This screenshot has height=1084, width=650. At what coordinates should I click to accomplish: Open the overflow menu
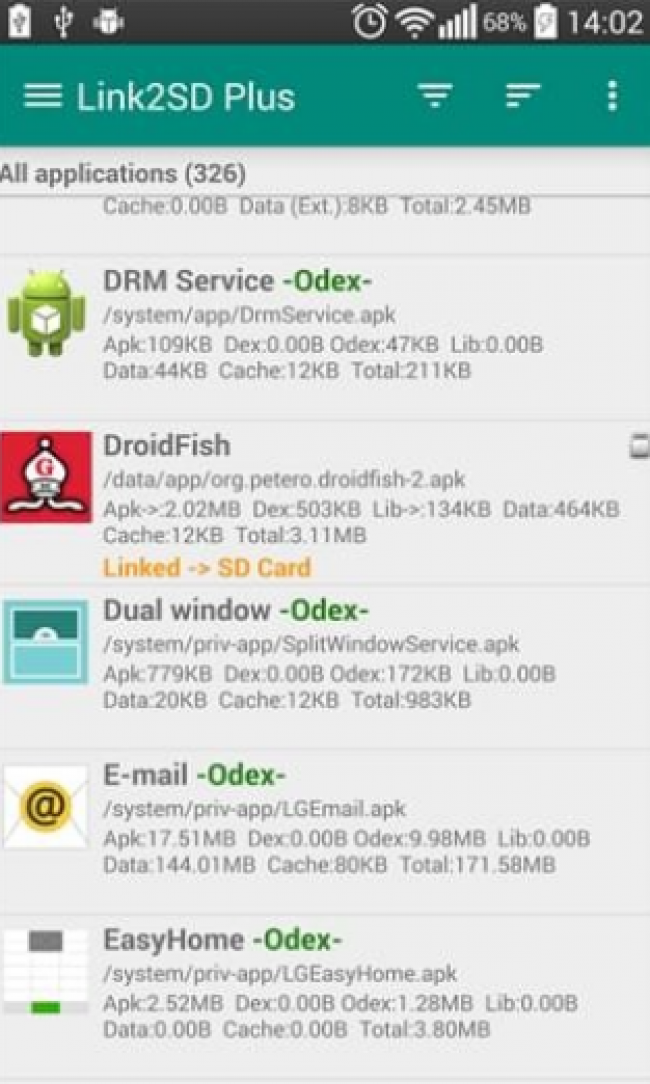pyautogui.click(x=612, y=96)
